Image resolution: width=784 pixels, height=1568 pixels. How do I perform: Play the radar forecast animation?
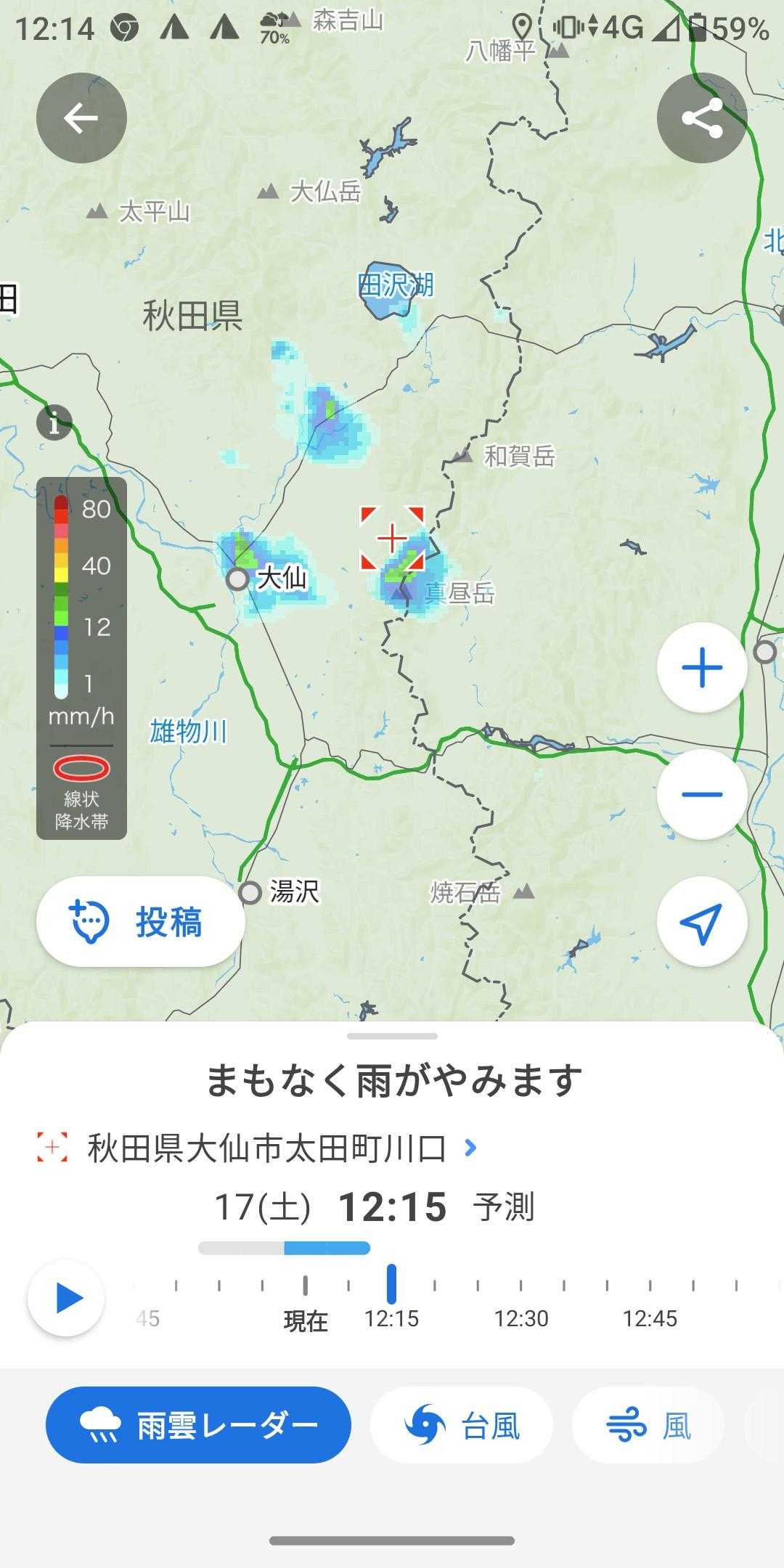click(x=67, y=1297)
